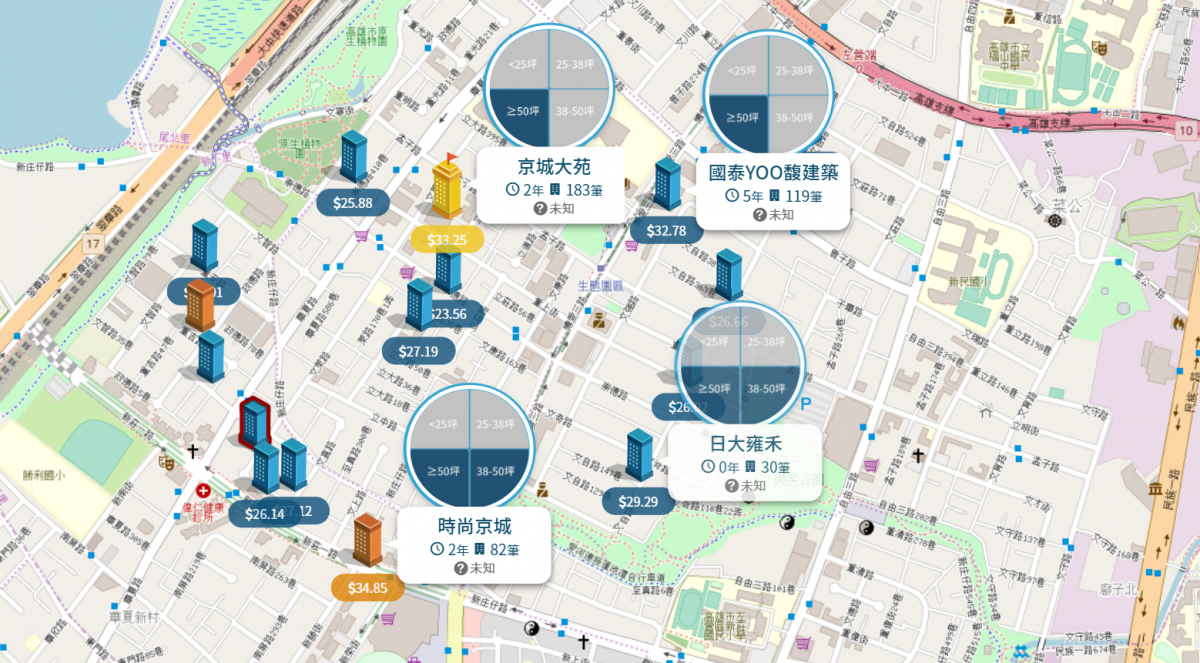Select the $32.78 building marker

click(x=667, y=185)
